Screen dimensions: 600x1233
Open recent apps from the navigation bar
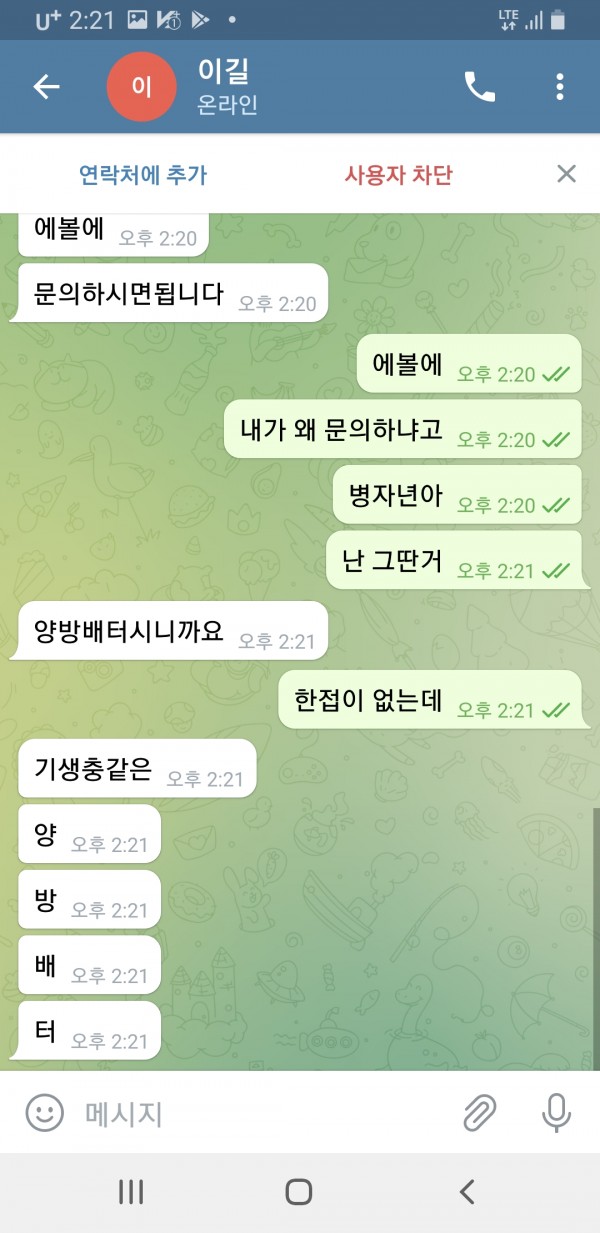point(131,1191)
